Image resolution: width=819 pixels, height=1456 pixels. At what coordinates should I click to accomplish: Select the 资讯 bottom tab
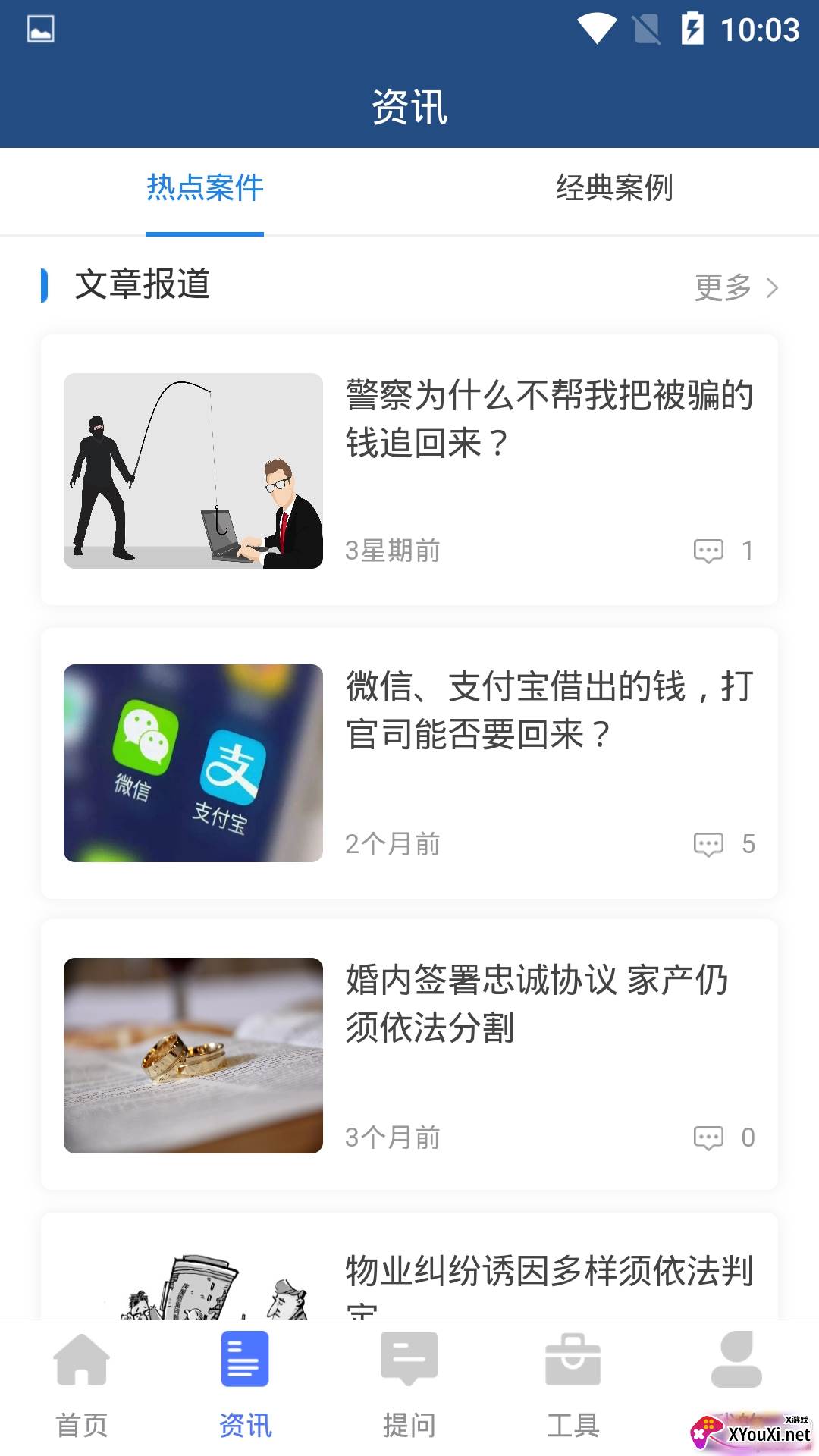point(245,1385)
